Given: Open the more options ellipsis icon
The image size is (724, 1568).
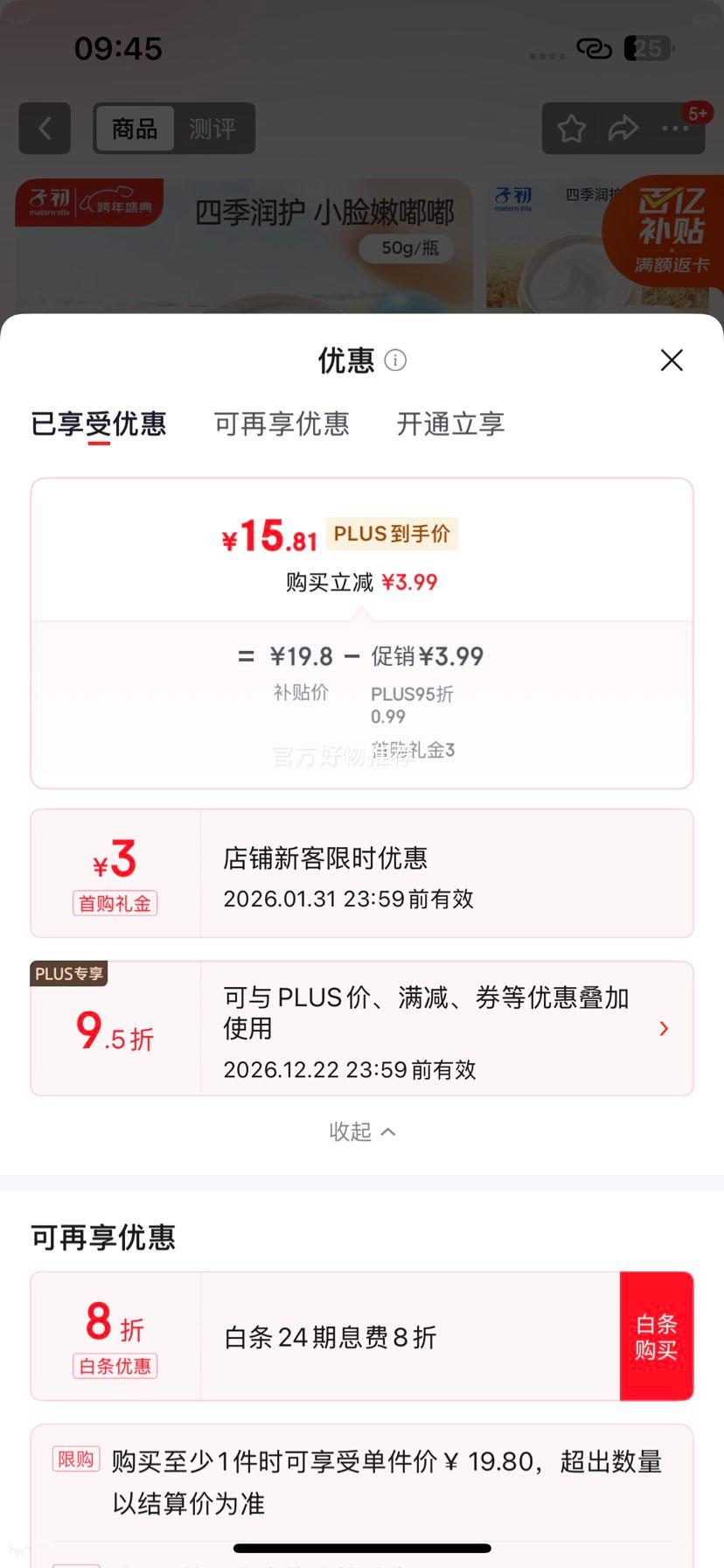Looking at the screenshot, I should [674, 129].
